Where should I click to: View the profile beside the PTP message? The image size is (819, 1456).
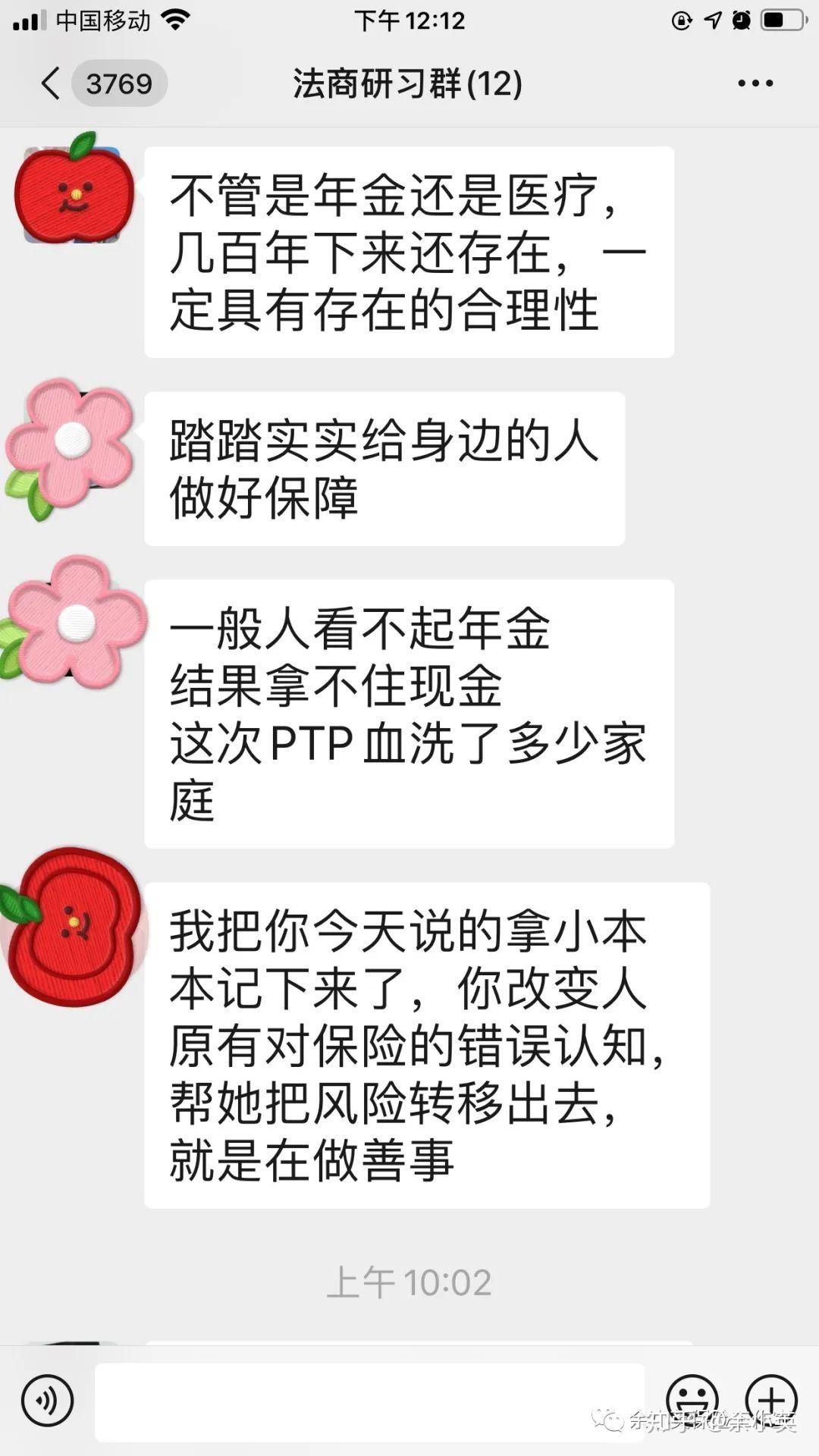pyautogui.click(x=74, y=620)
